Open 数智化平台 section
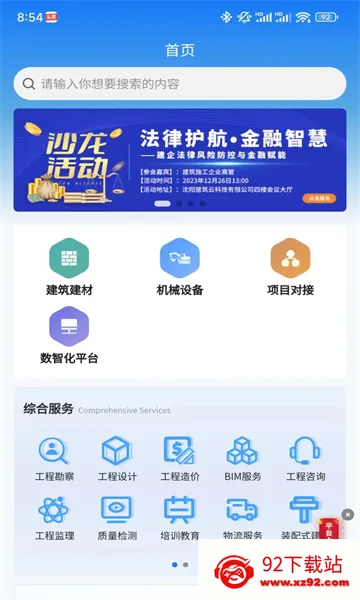Image resolution: width=360 pixels, height=600 pixels. click(69, 335)
